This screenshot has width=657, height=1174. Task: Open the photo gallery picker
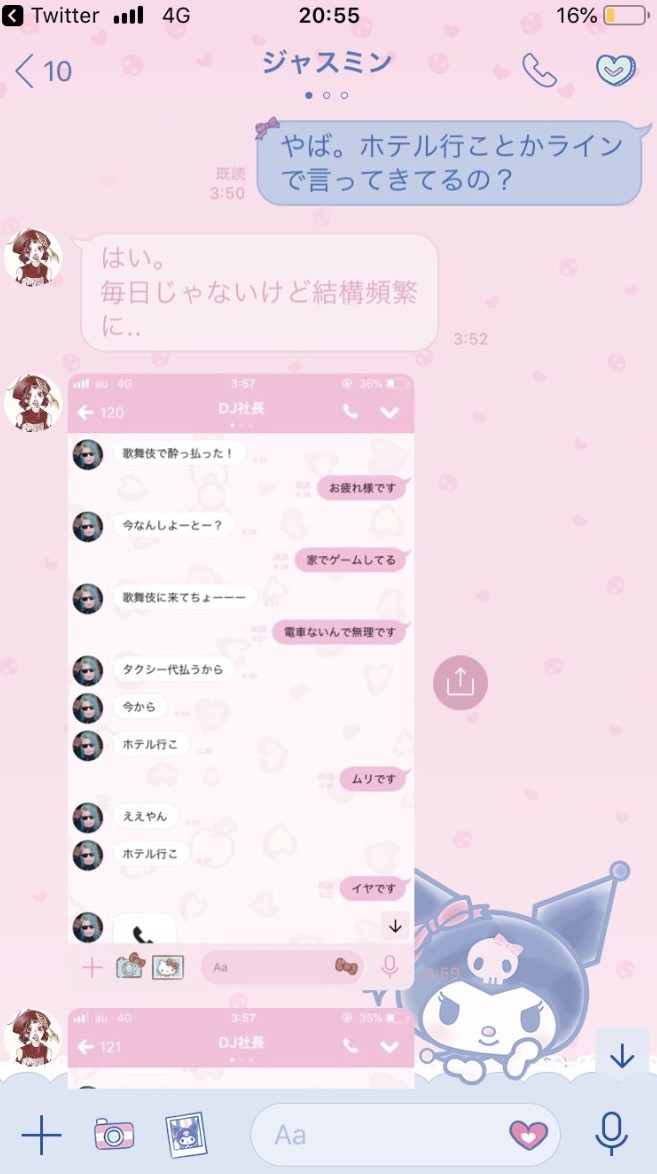pyautogui.click(x=185, y=1134)
